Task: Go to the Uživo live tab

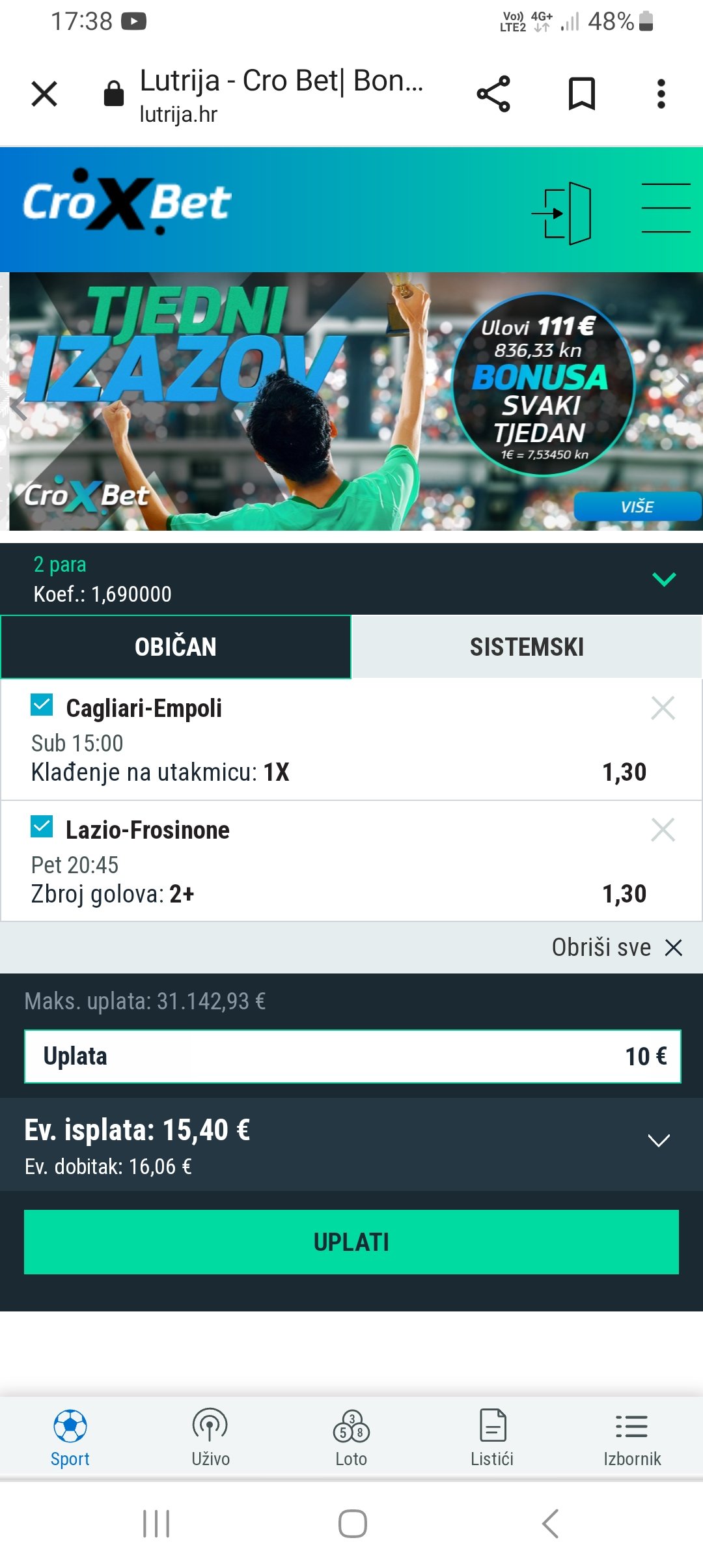Action: 210,1438
